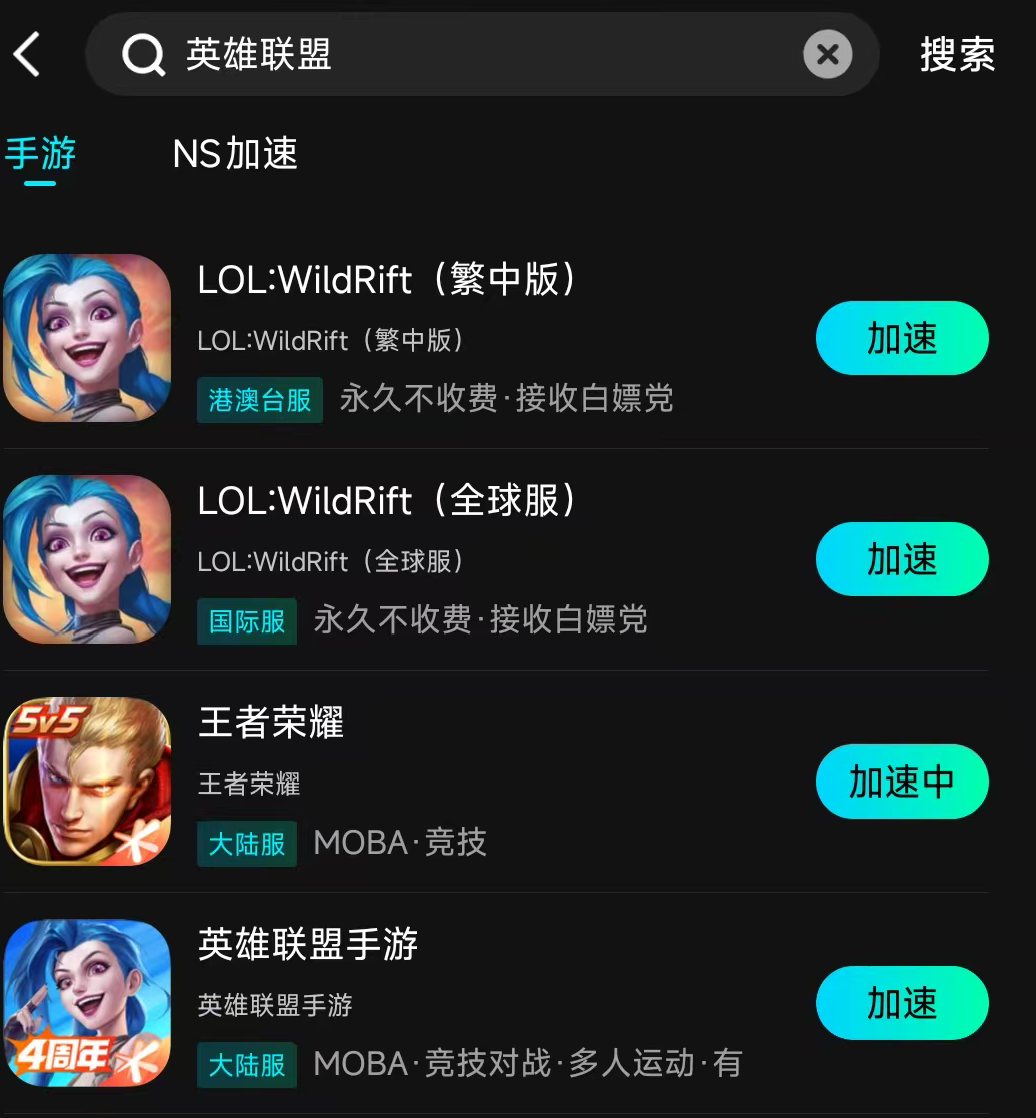Tap the 搜索 button to search
1036x1118 pixels.
957,54
